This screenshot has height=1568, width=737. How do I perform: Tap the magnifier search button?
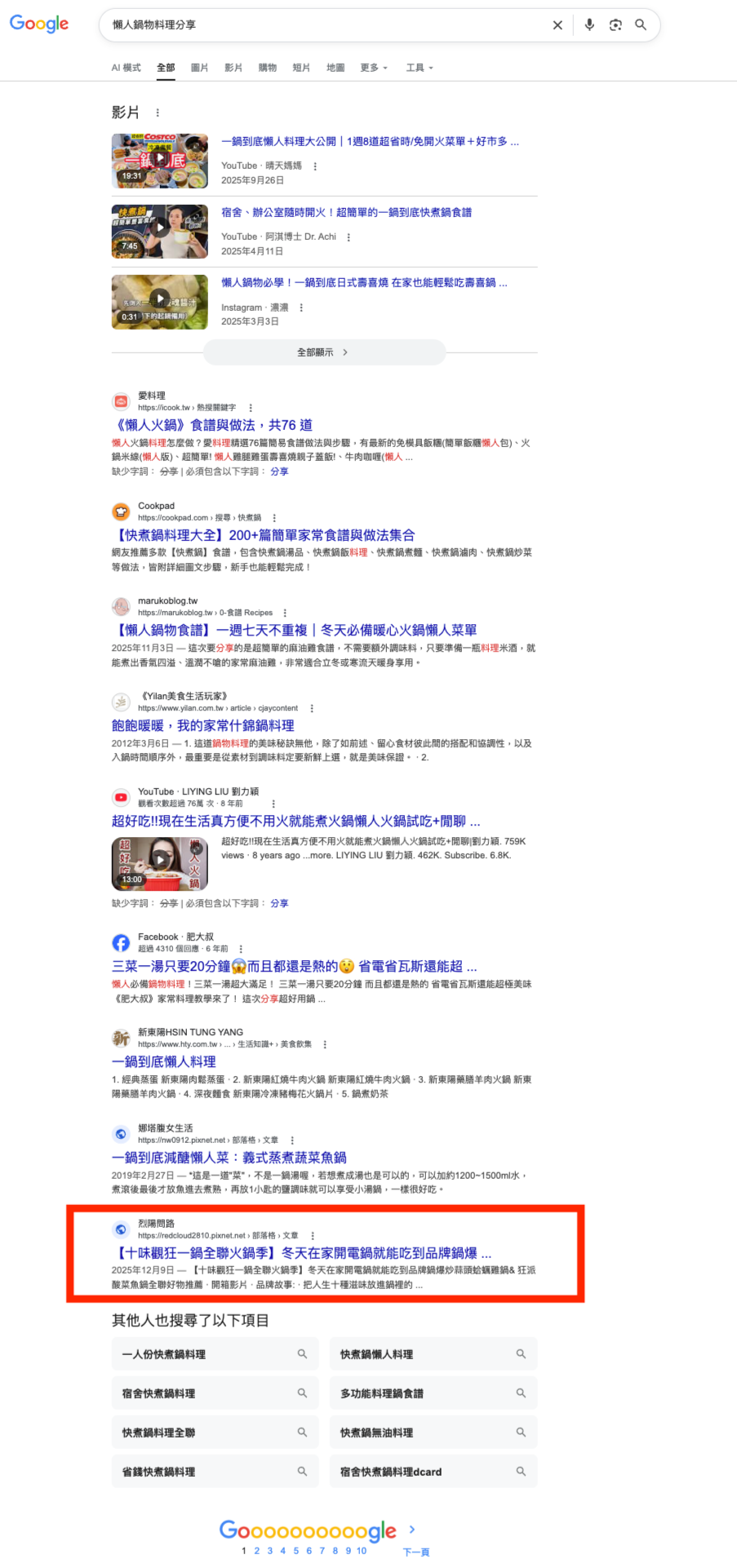coord(641,25)
